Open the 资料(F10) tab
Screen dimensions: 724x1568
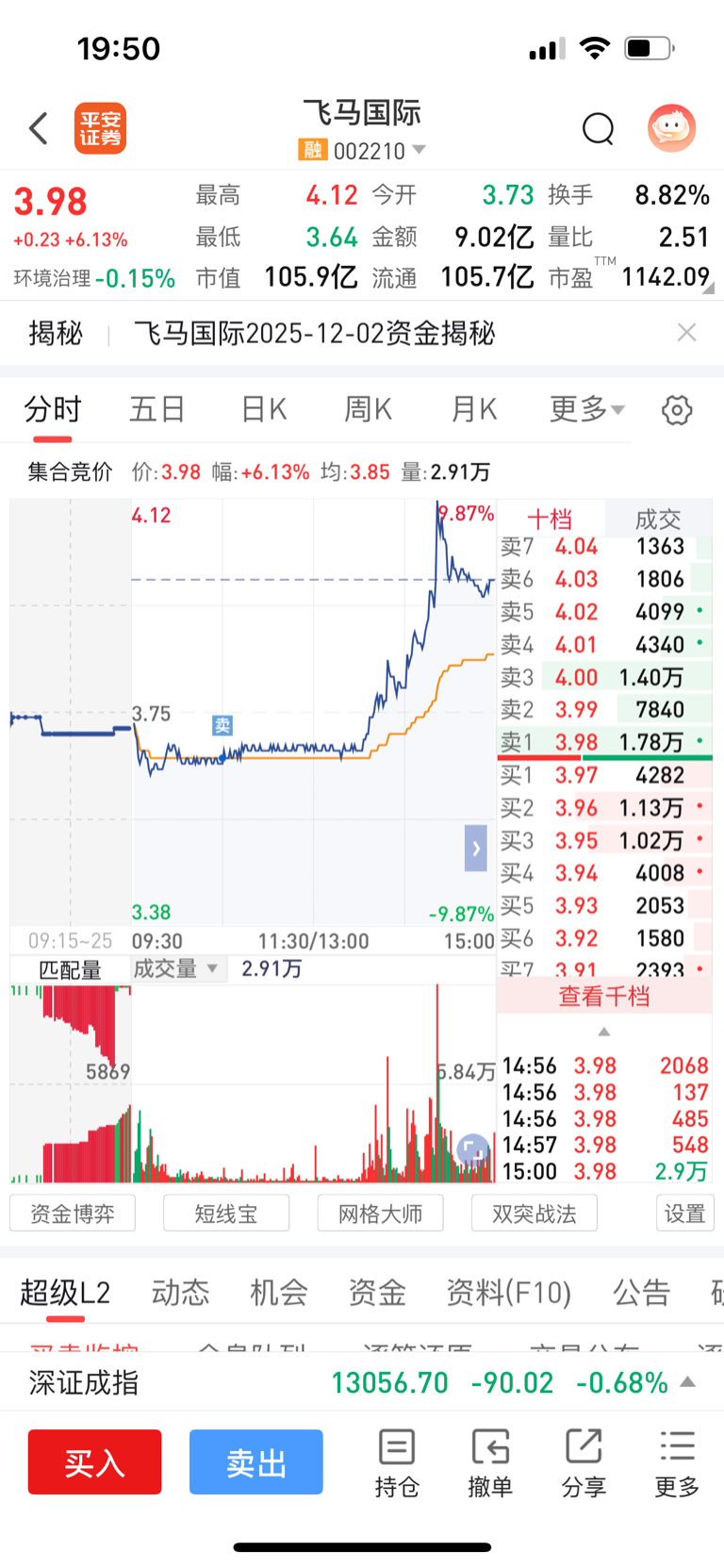(509, 1292)
